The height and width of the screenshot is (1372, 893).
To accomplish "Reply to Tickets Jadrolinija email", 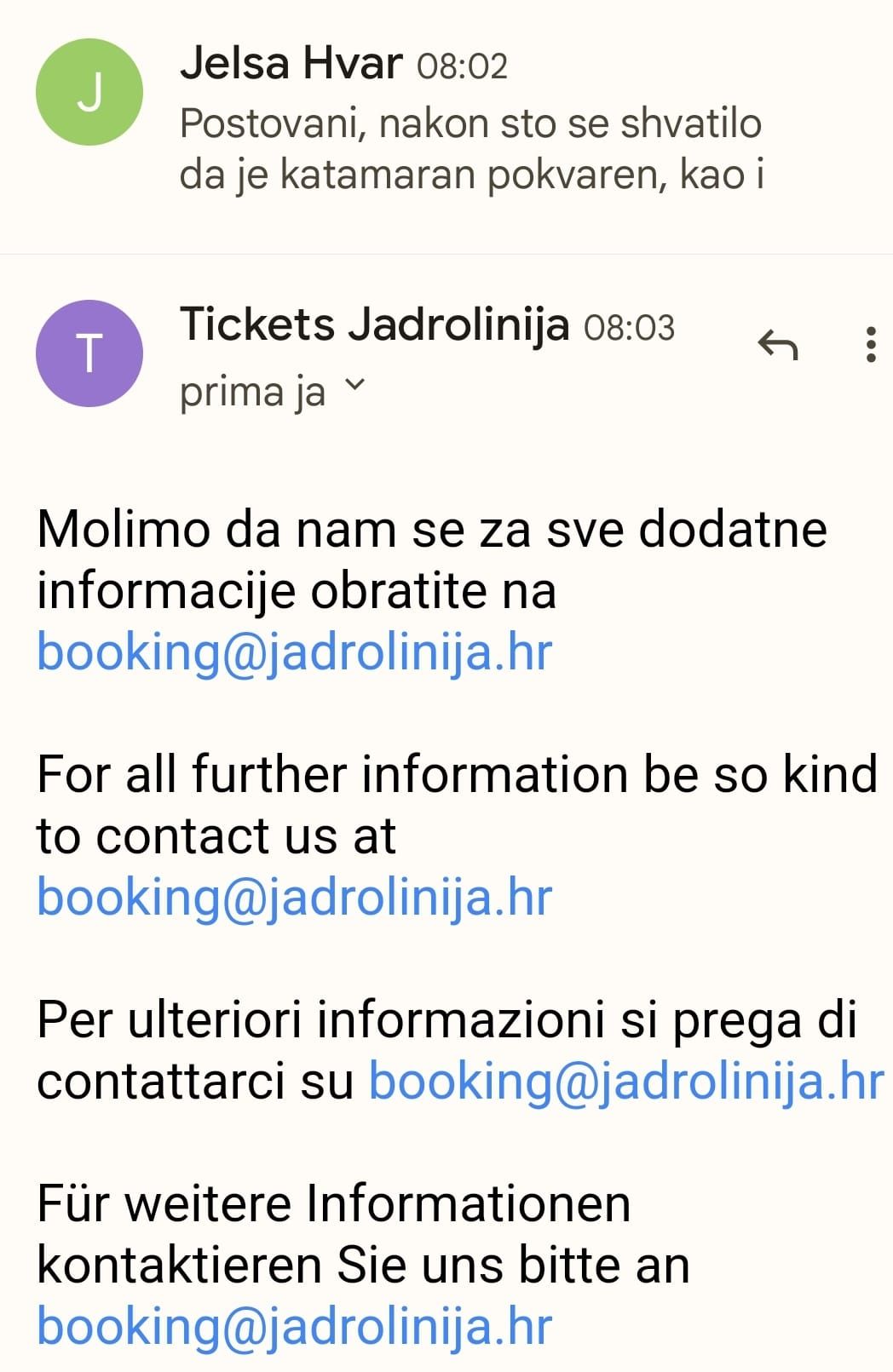I will (777, 345).
